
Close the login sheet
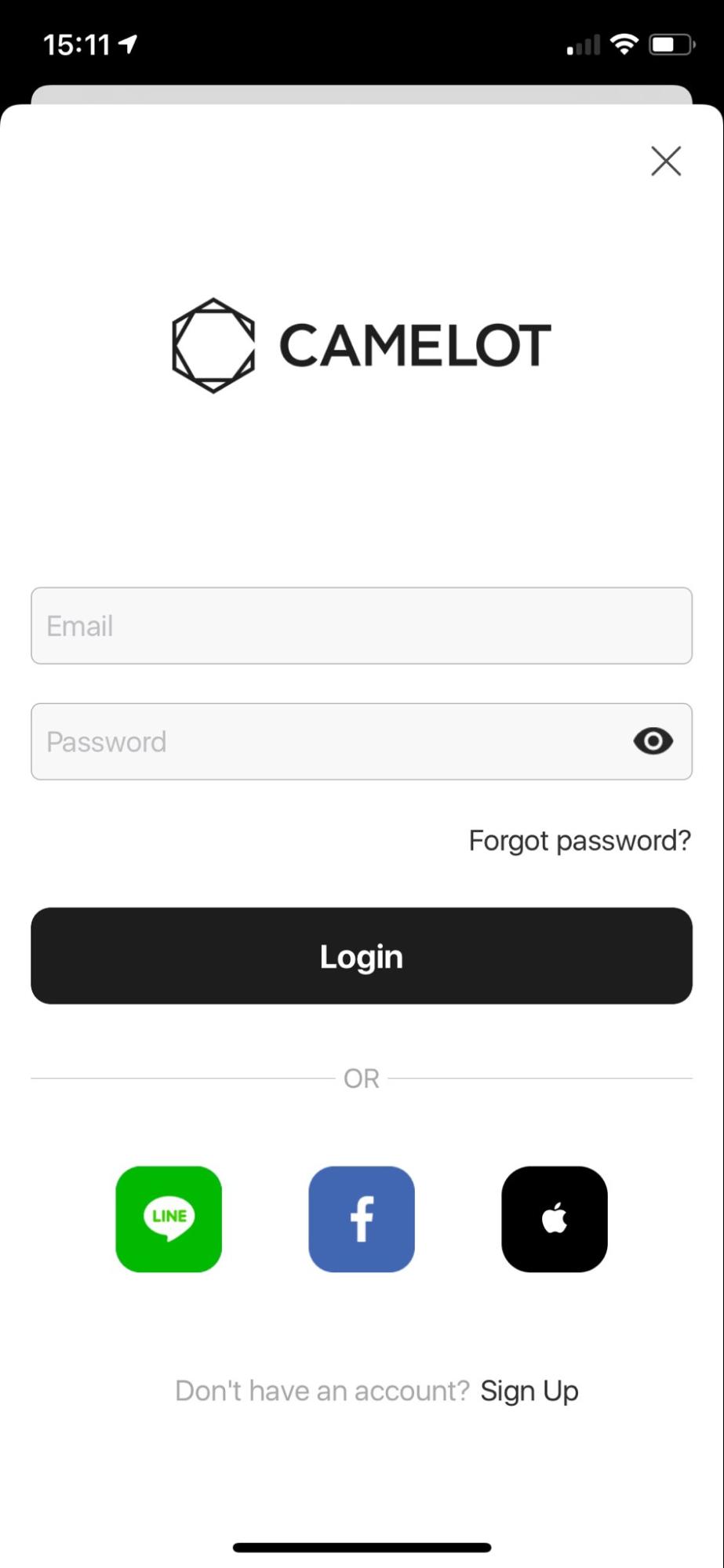click(x=666, y=161)
